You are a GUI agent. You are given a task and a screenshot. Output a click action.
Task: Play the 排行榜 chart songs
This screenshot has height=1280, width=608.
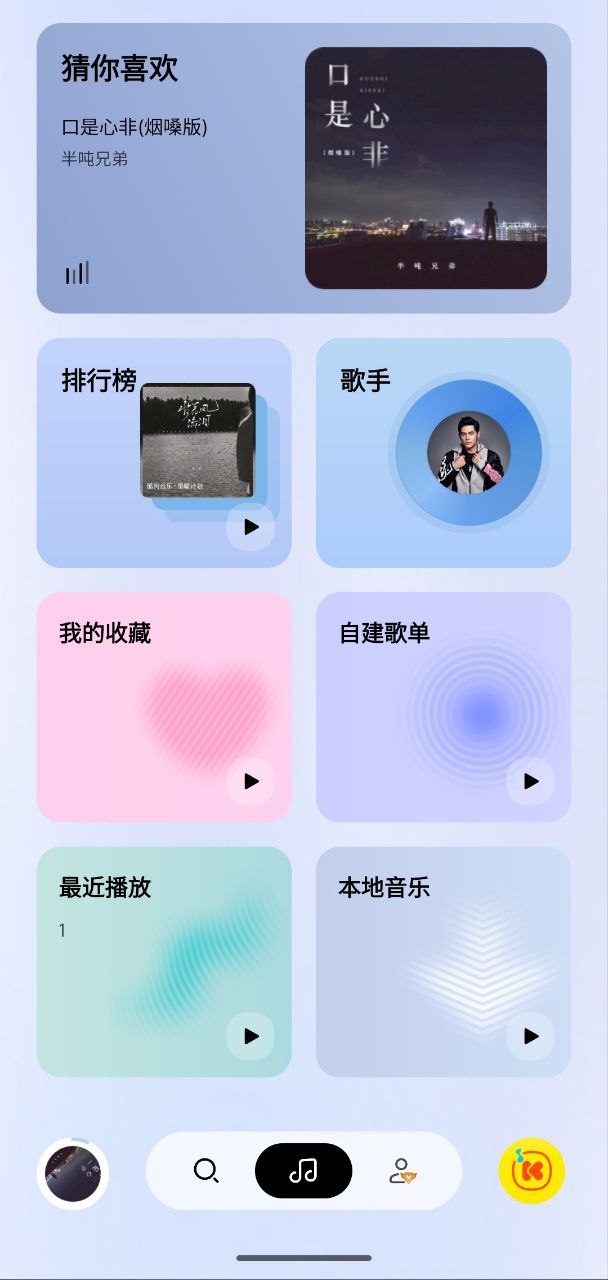point(250,527)
